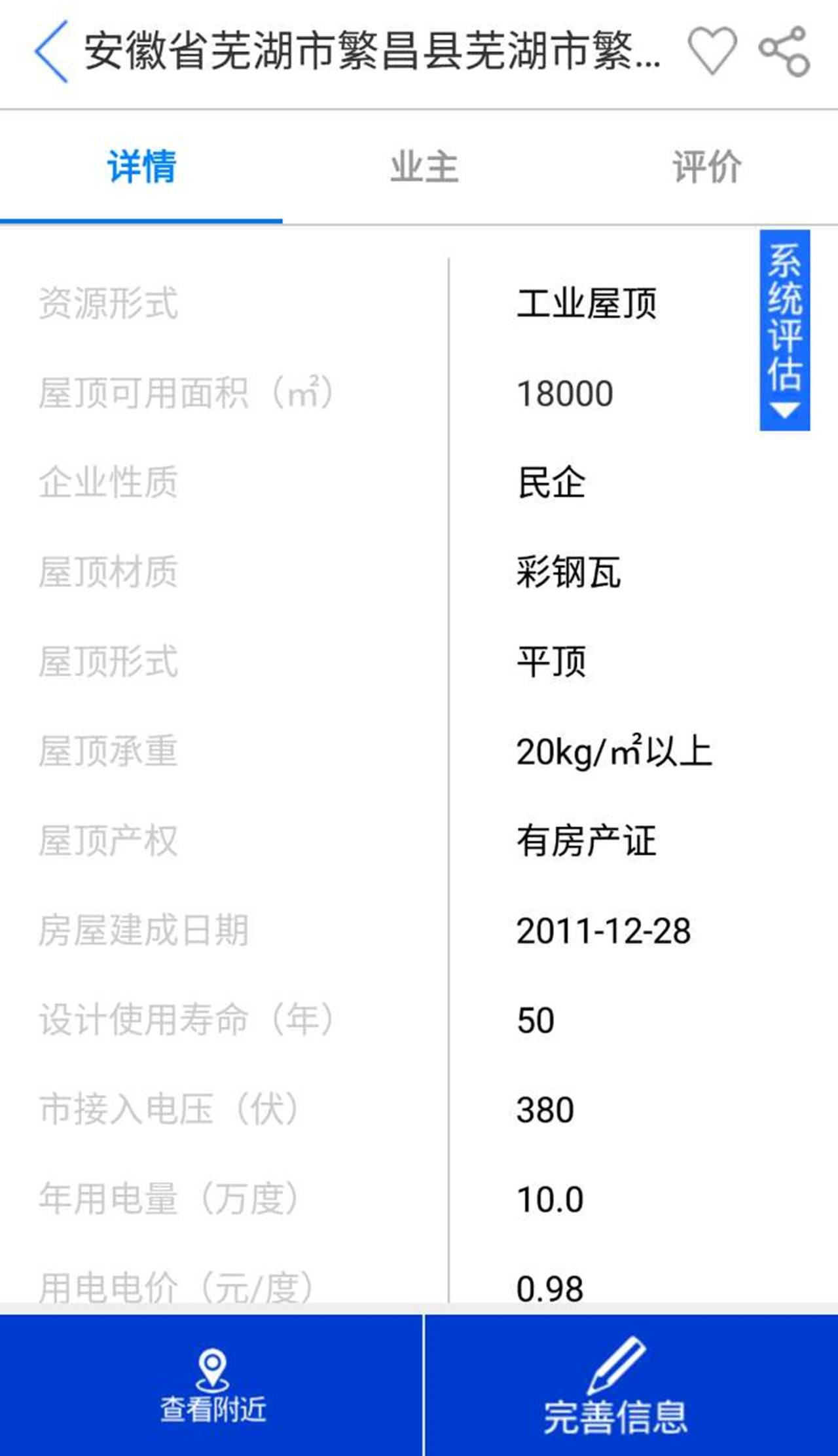
Task: Switch to the 评价 tab
Action: click(x=707, y=167)
